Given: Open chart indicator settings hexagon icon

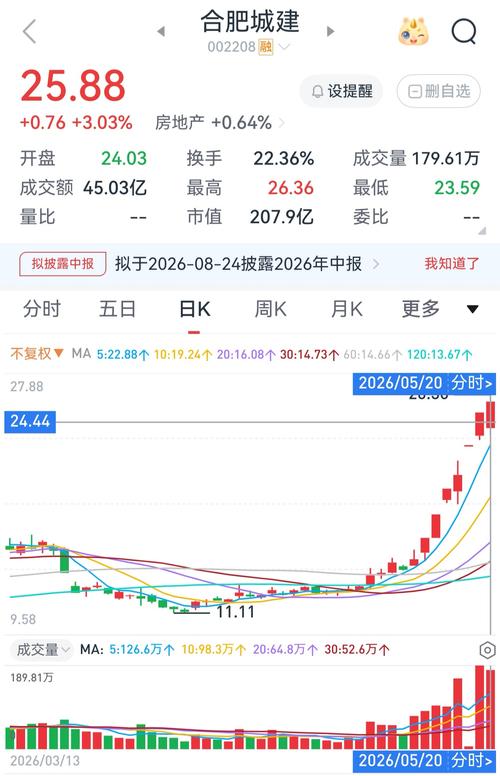Looking at the screenshot, I should [x=487, y=649].
